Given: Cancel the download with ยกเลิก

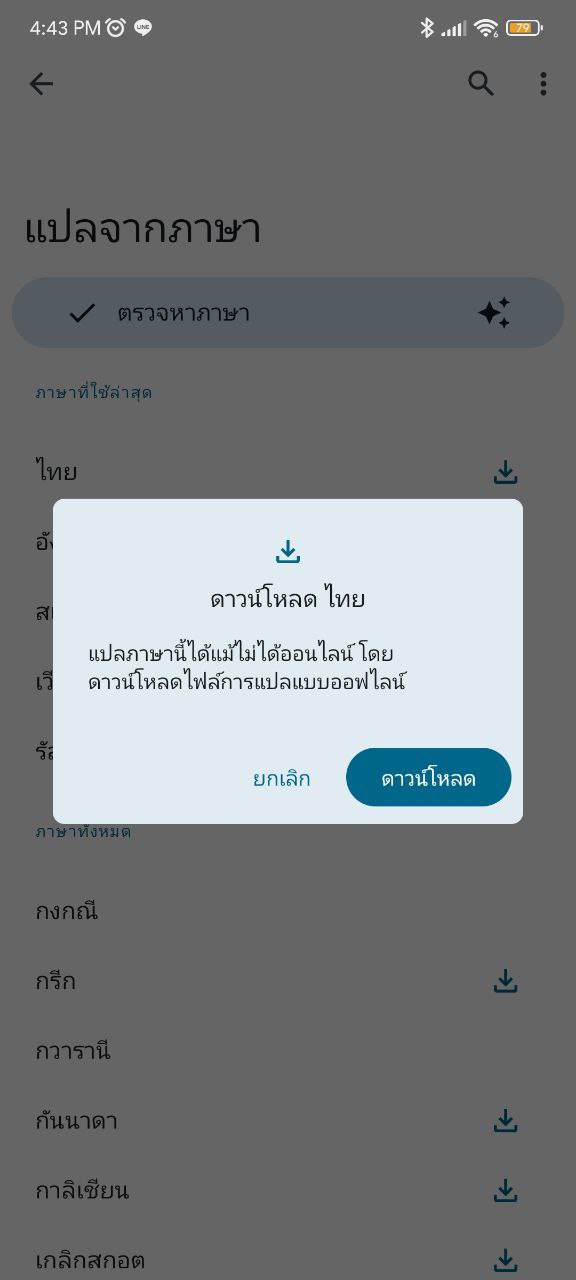Looking at the screenshot, I should (281, 778).
